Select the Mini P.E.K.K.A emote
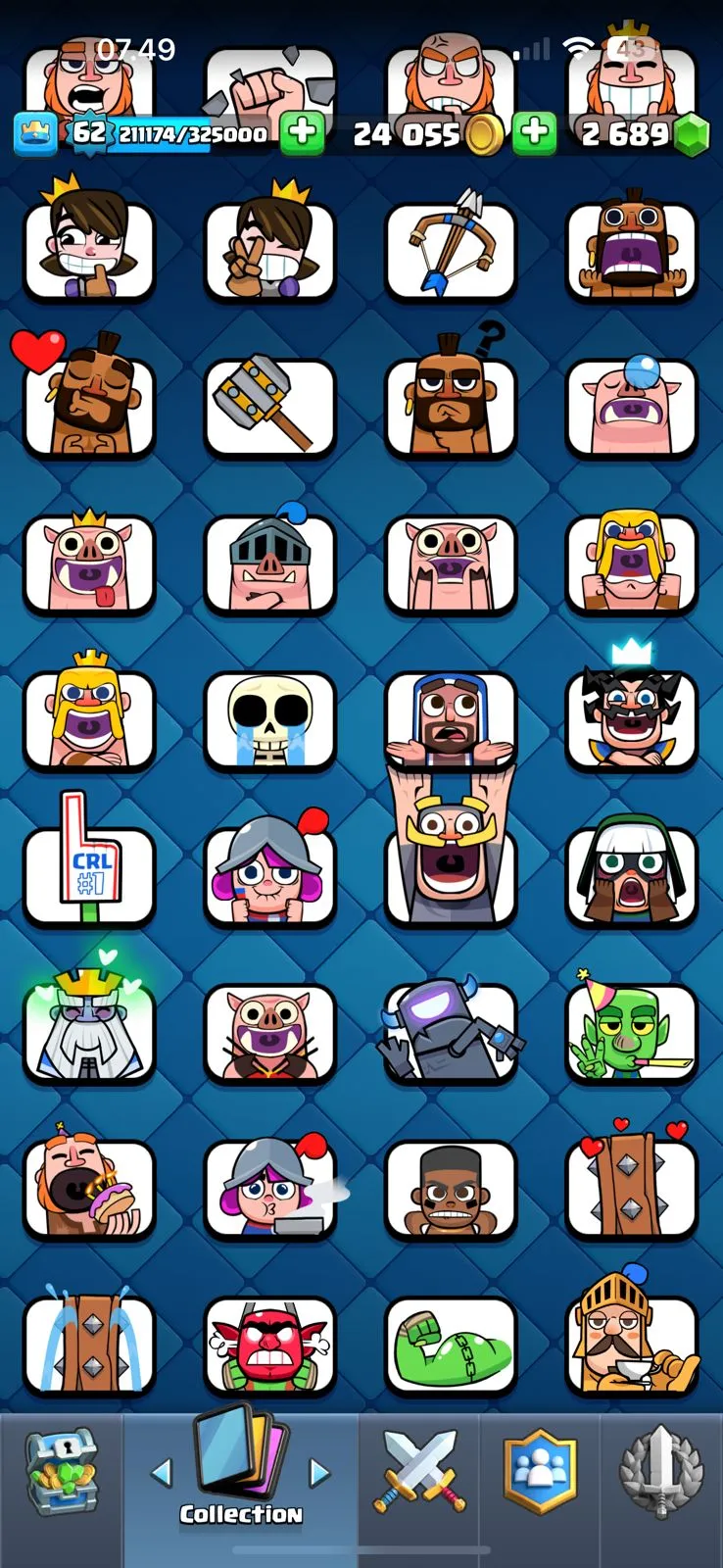 (x=451, y=1032)
